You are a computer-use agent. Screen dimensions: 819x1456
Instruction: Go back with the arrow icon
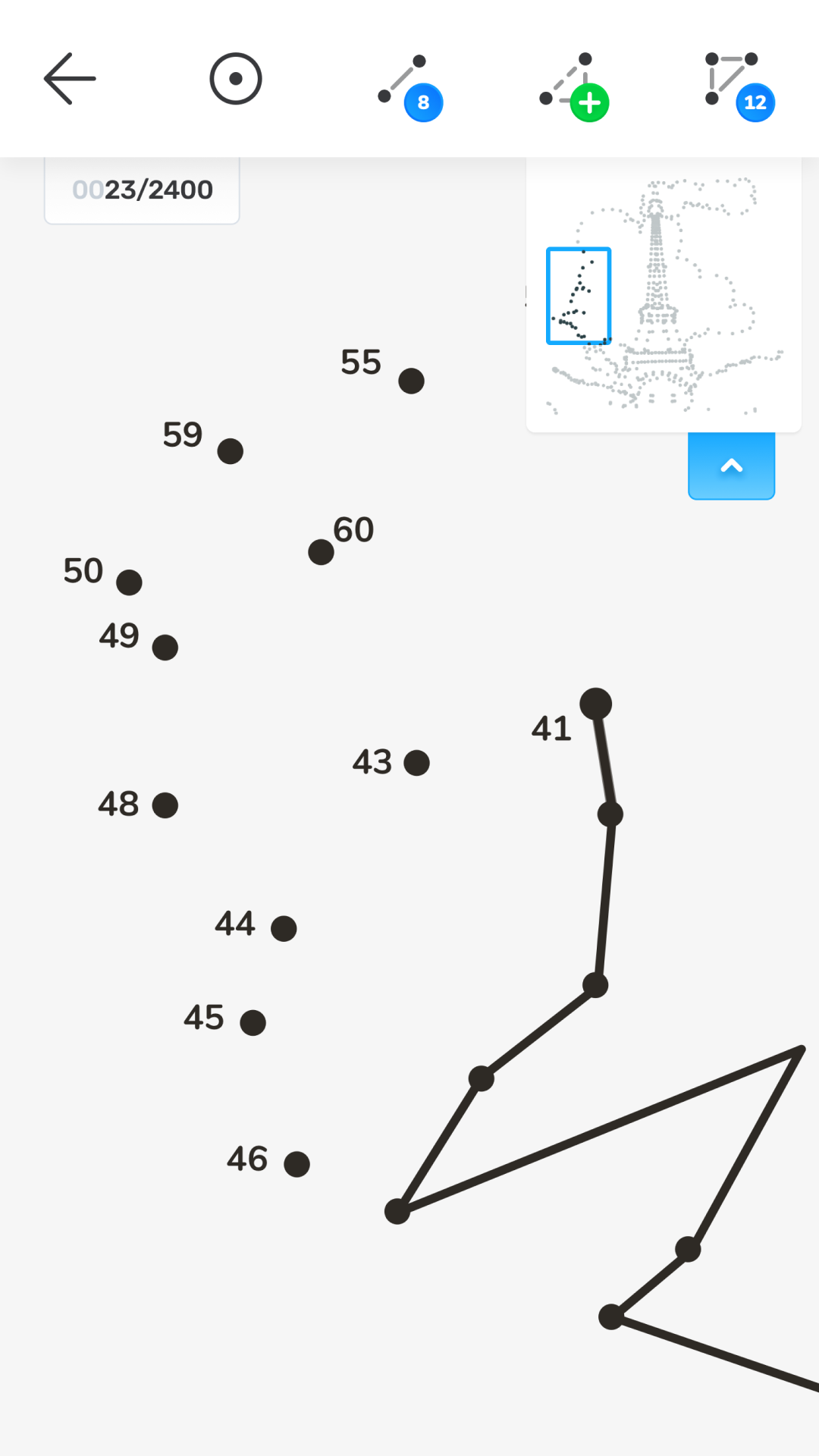coord(70,79)
